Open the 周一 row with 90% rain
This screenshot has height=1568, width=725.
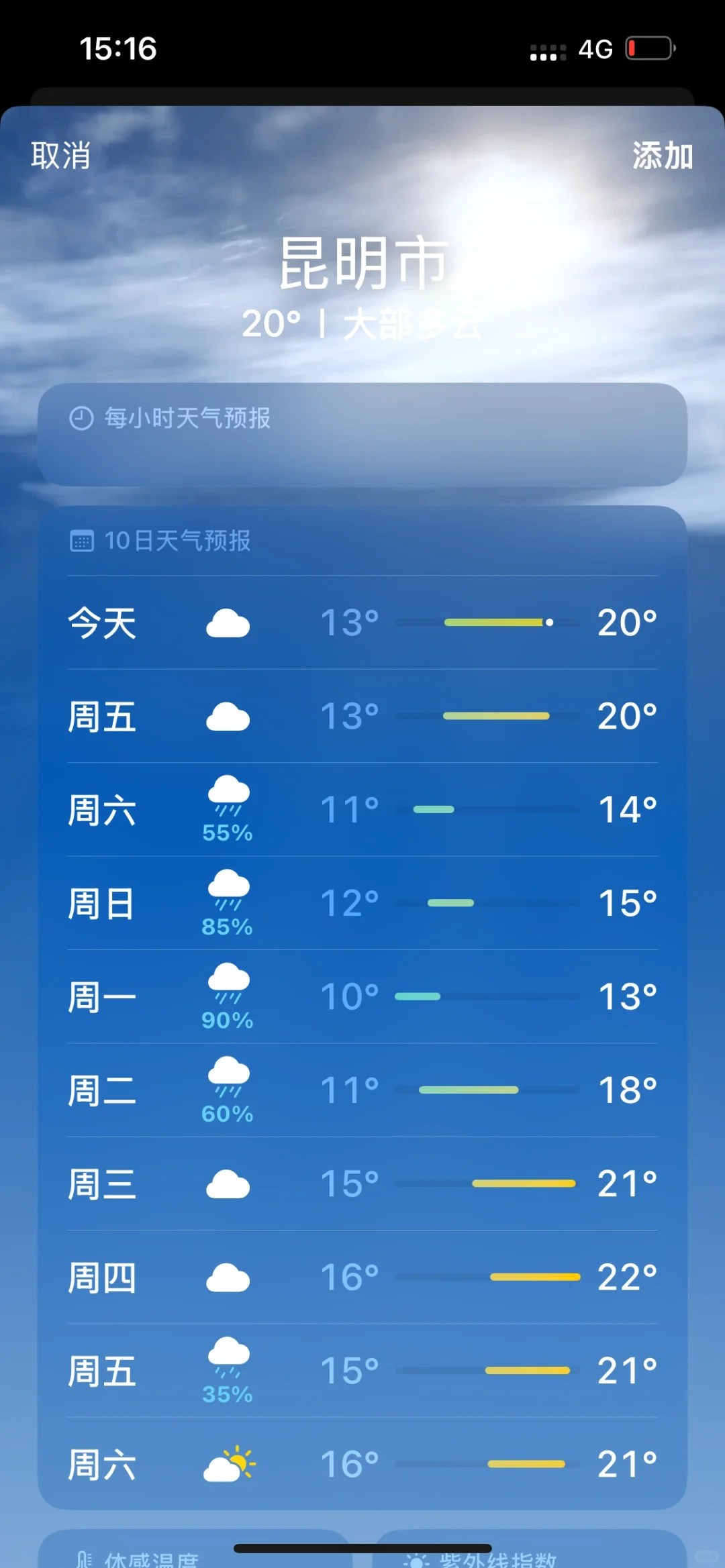tap(362, 996)
